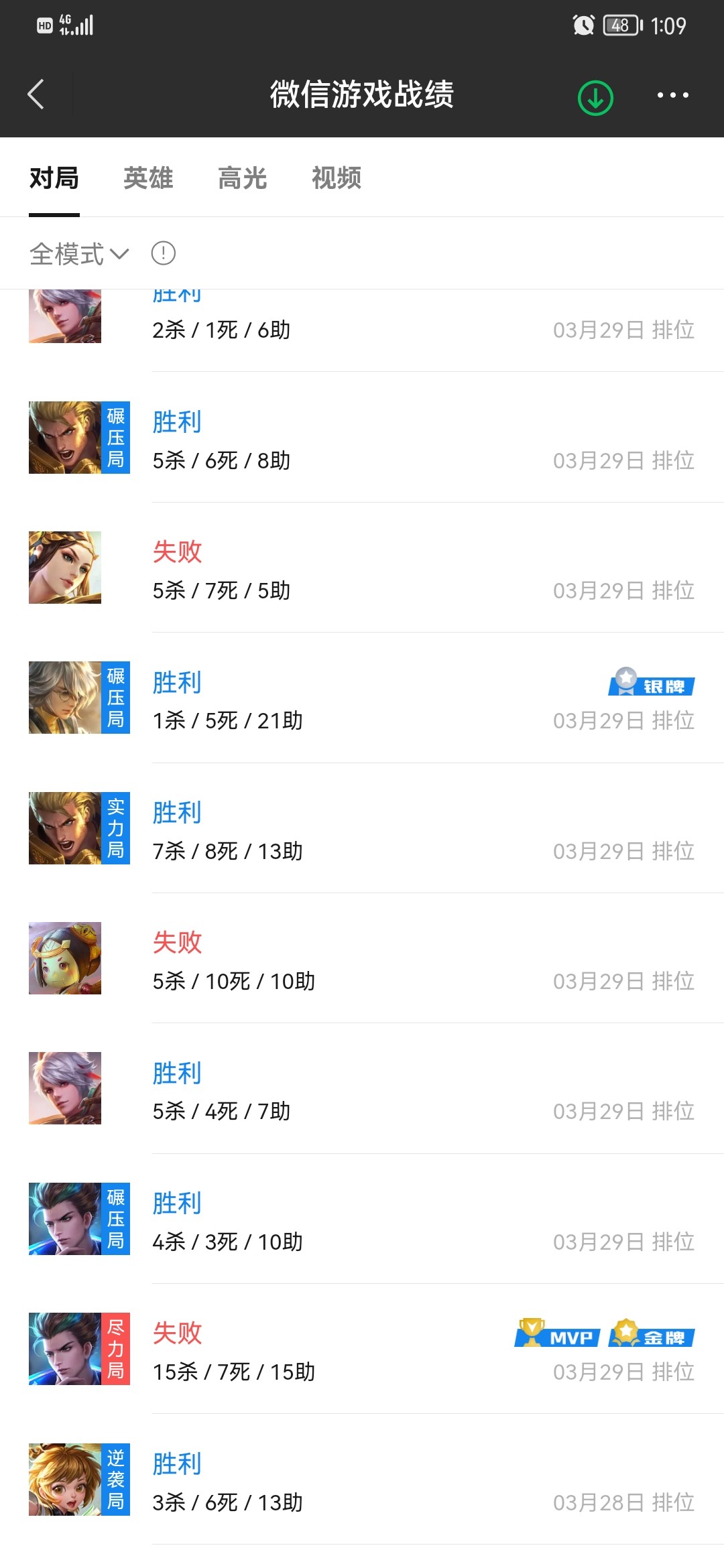Open the 5杀/4死/7助 victory match
Viewport: 724px width, 1568px height.
pyautogui.click(x=362, y=1090)
